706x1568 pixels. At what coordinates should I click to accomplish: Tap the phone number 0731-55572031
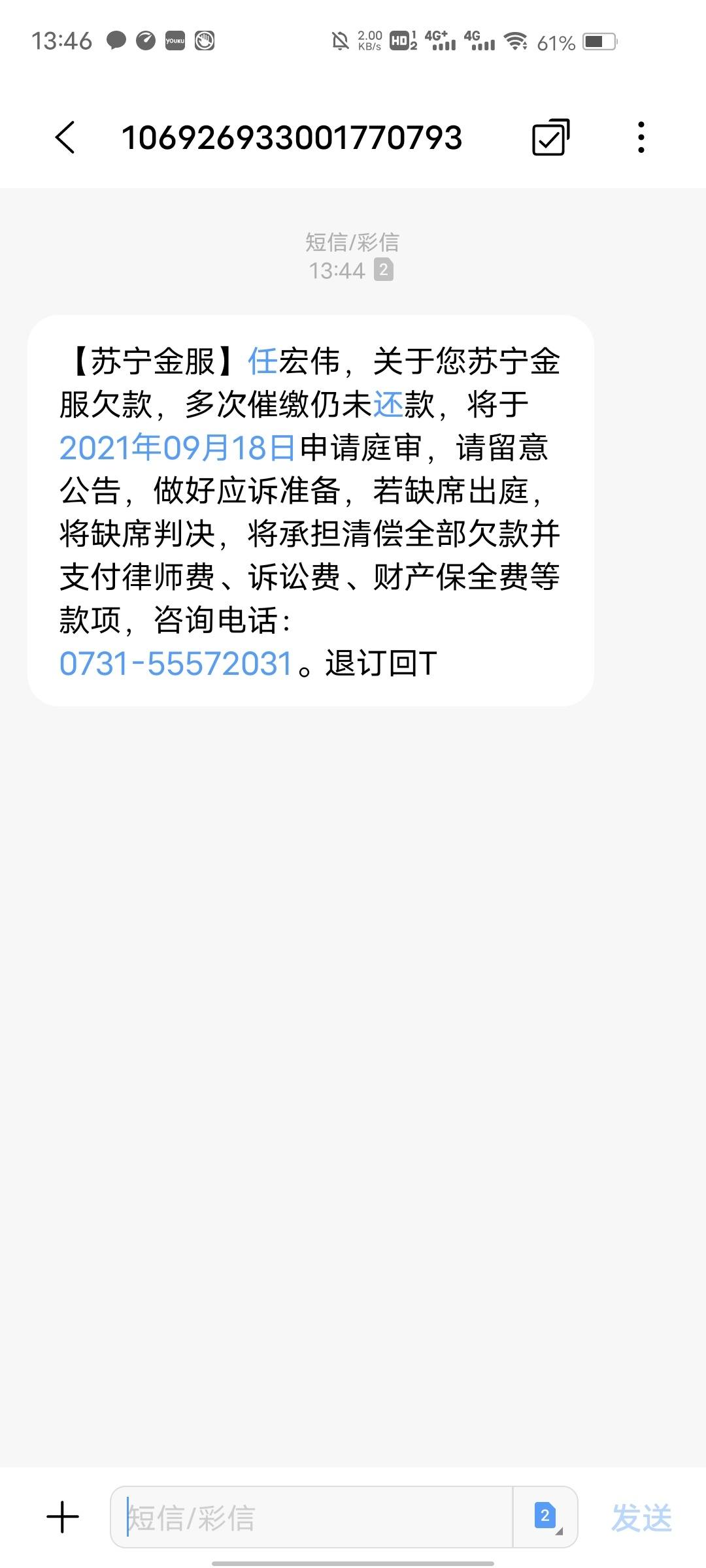(x=175, y=664)
